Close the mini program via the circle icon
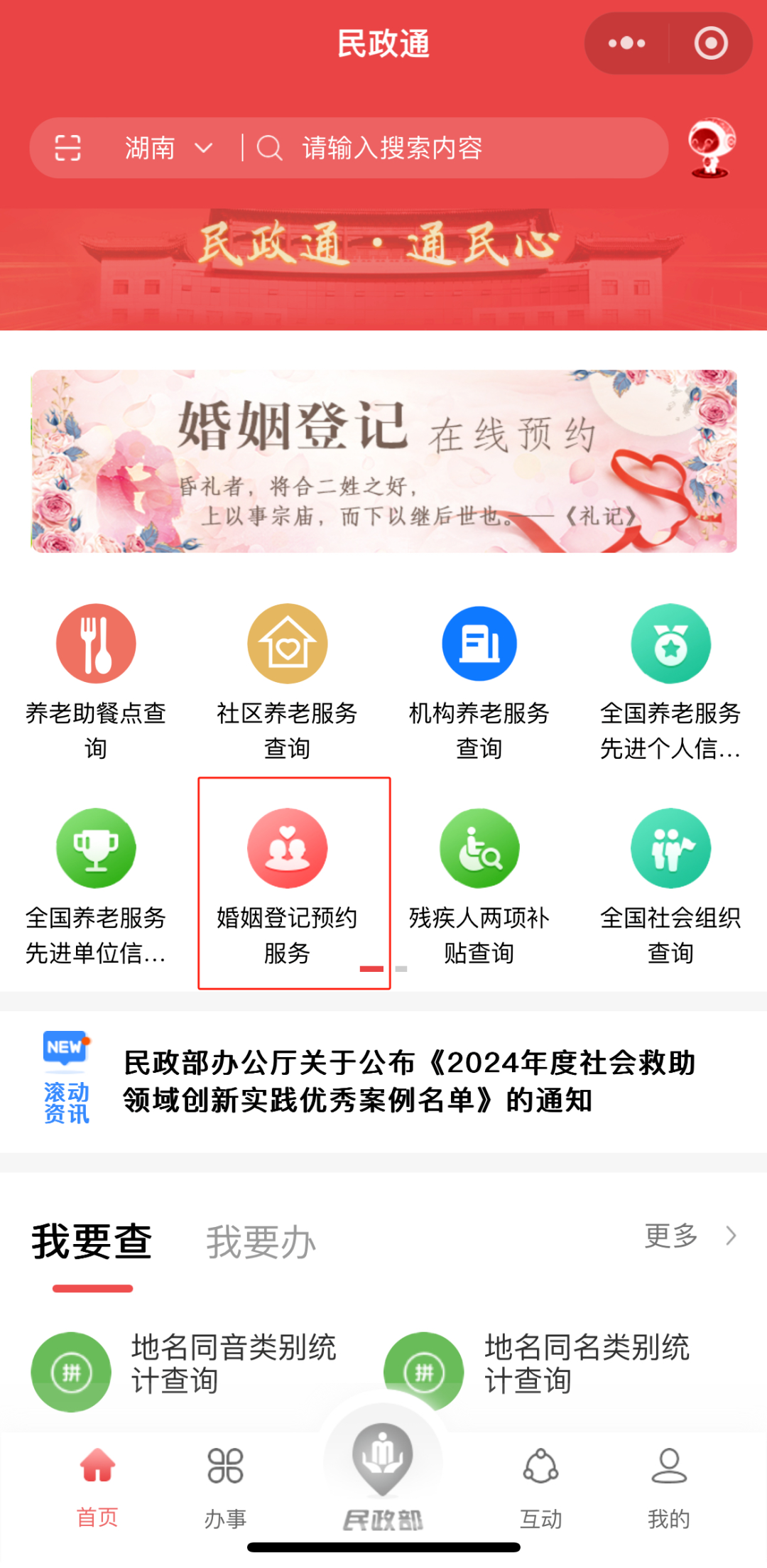This screenshot has width=767, height=1568. point(711,43)
